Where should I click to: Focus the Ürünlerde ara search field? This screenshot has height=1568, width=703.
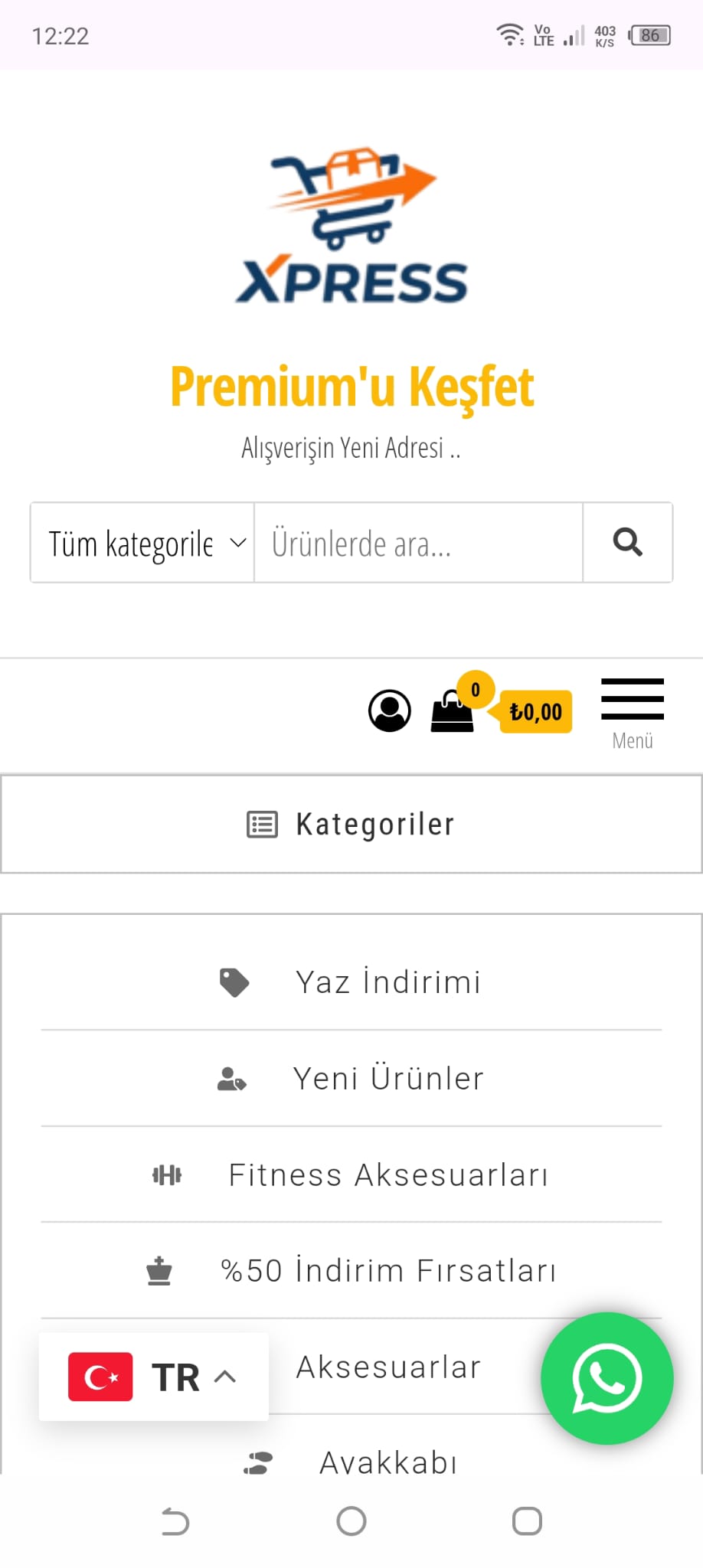(x=417, y=543)
